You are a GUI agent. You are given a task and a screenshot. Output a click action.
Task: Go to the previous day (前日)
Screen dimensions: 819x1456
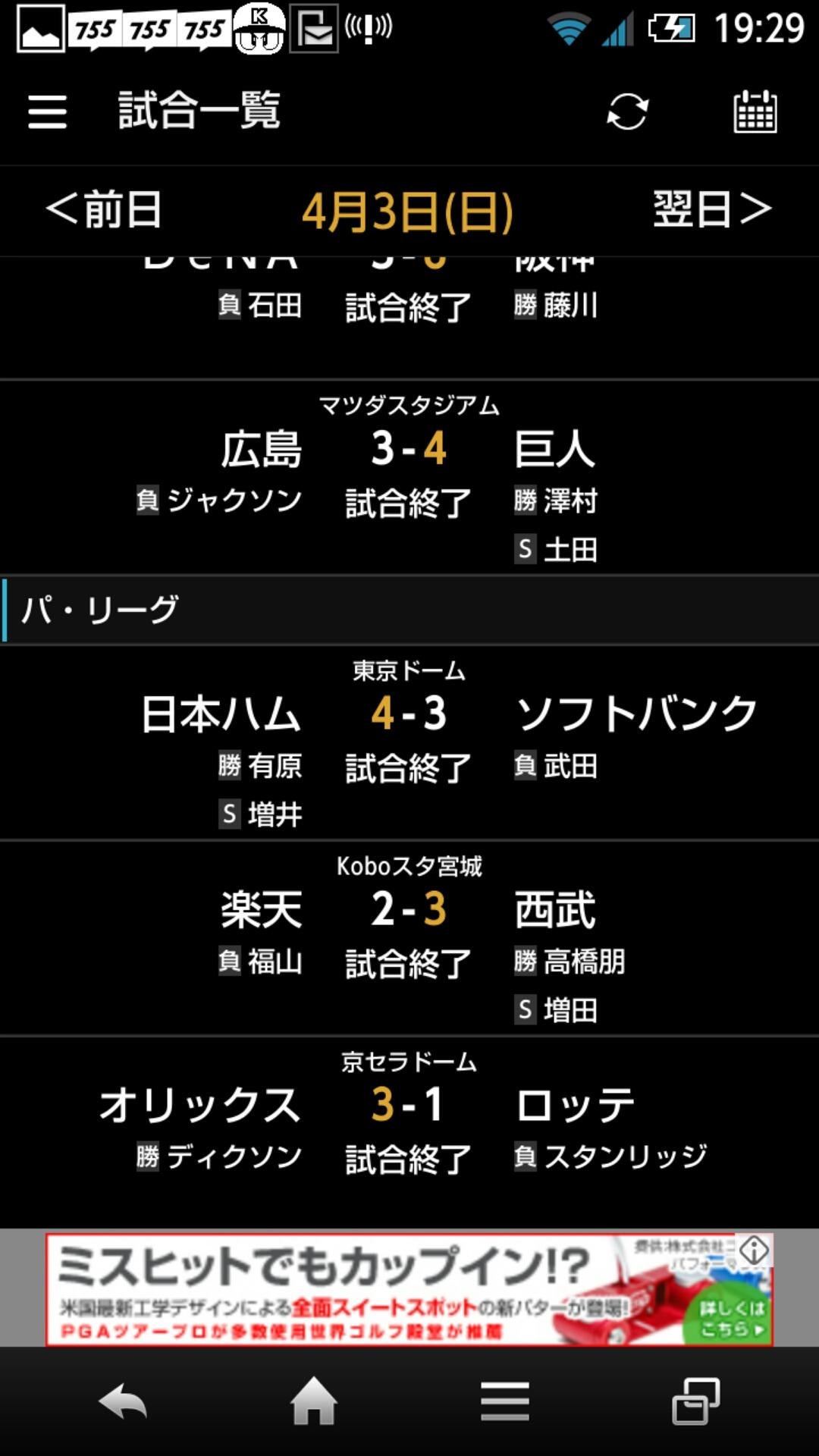coord(104,209)
